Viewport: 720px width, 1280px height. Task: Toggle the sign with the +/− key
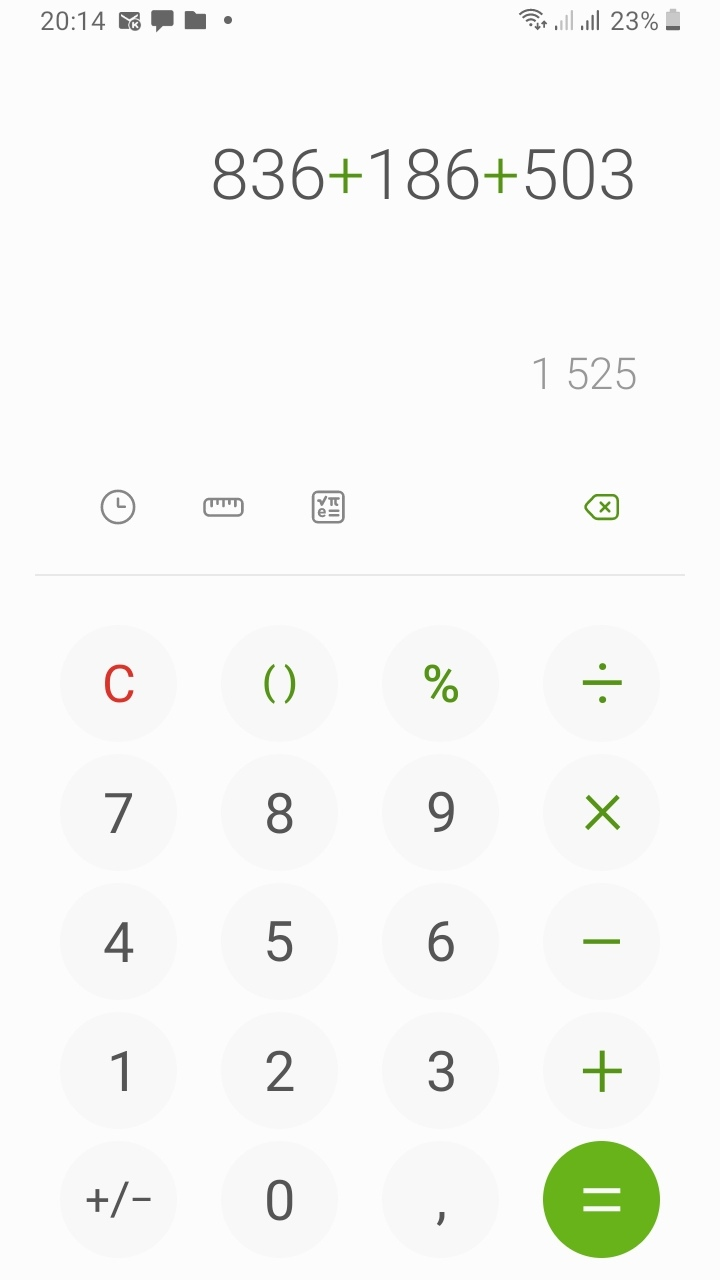[118, 1199]
